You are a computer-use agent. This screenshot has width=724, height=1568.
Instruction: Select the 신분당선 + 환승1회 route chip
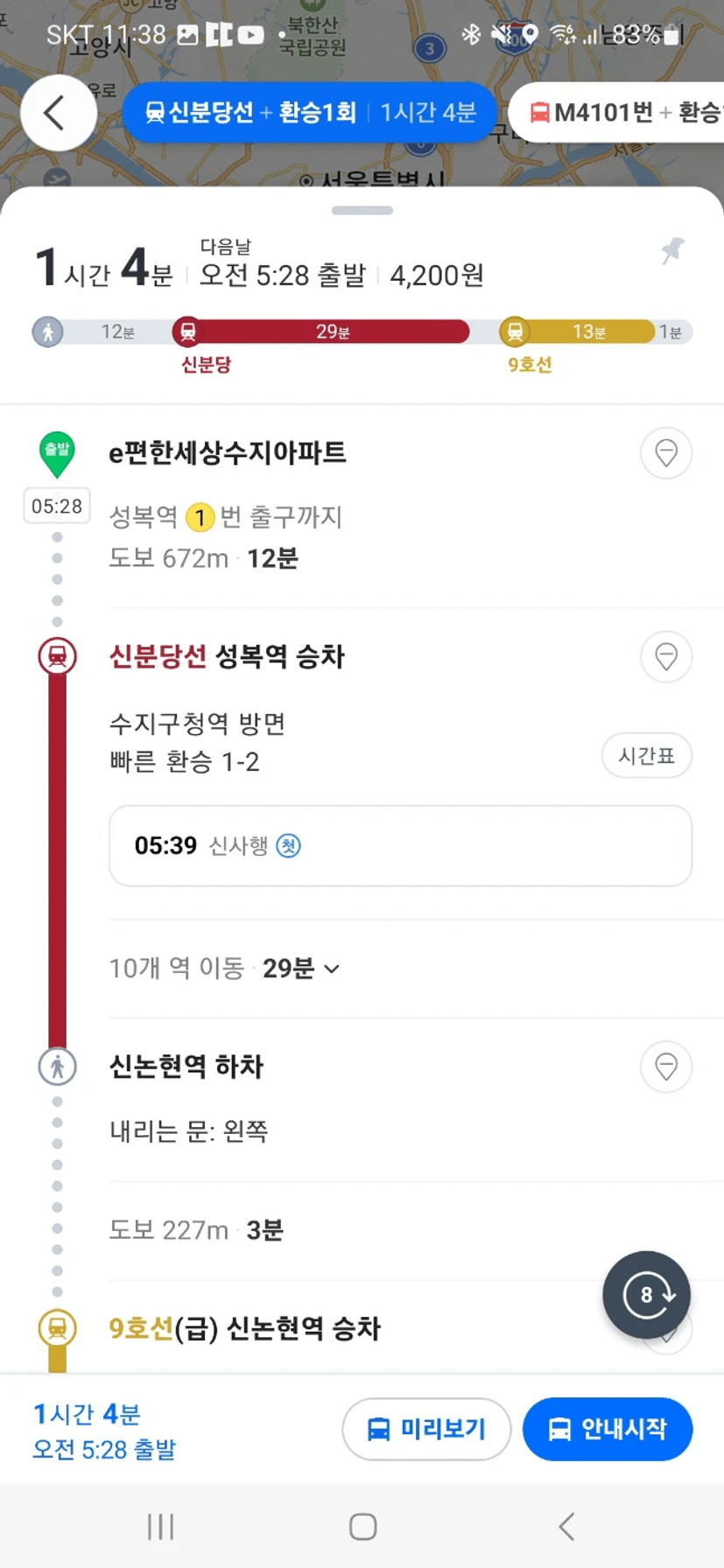click(x=310, y=112)
